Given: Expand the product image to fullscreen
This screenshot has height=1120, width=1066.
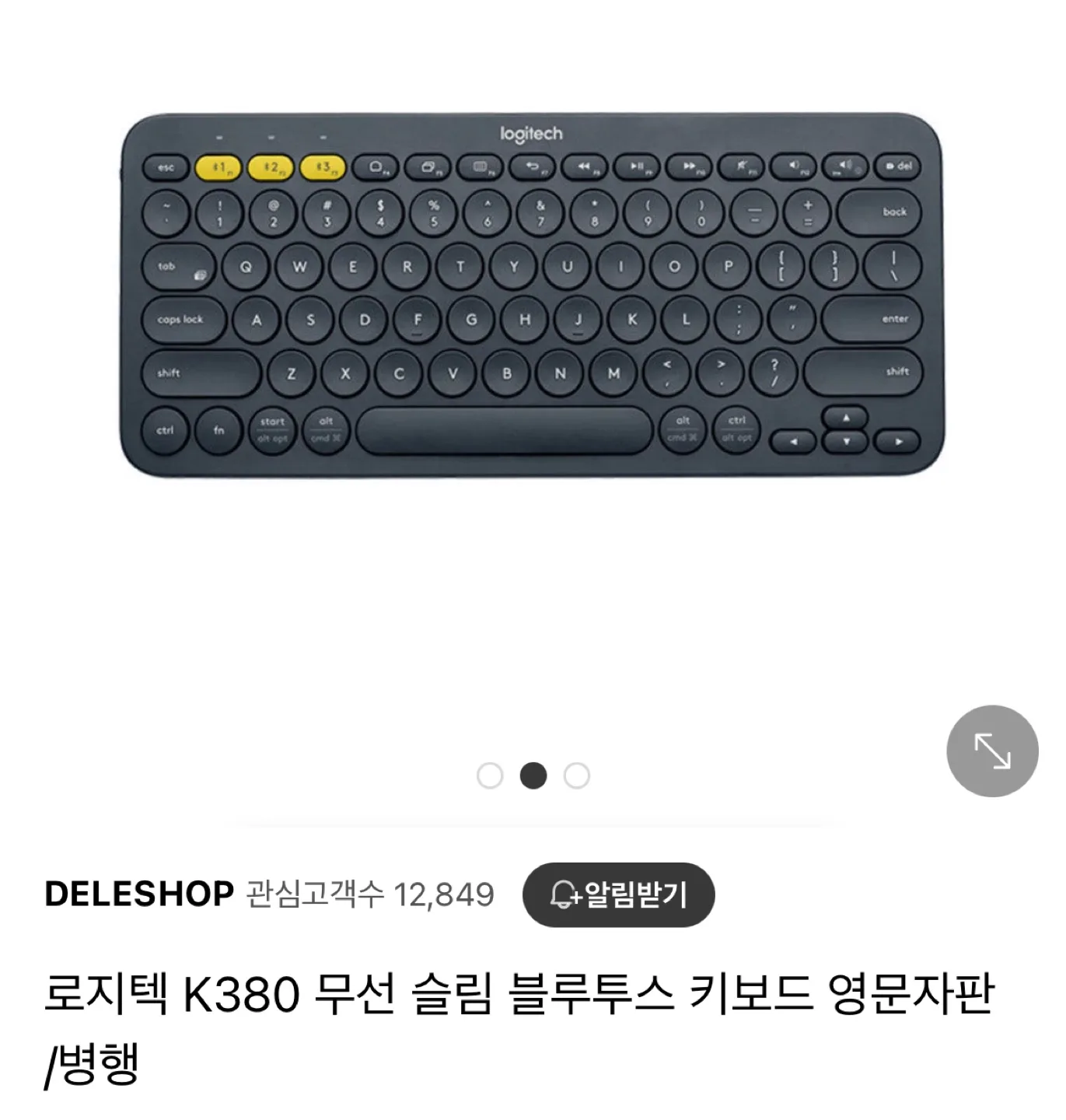Looking at the screenshot, I should 992,751.
